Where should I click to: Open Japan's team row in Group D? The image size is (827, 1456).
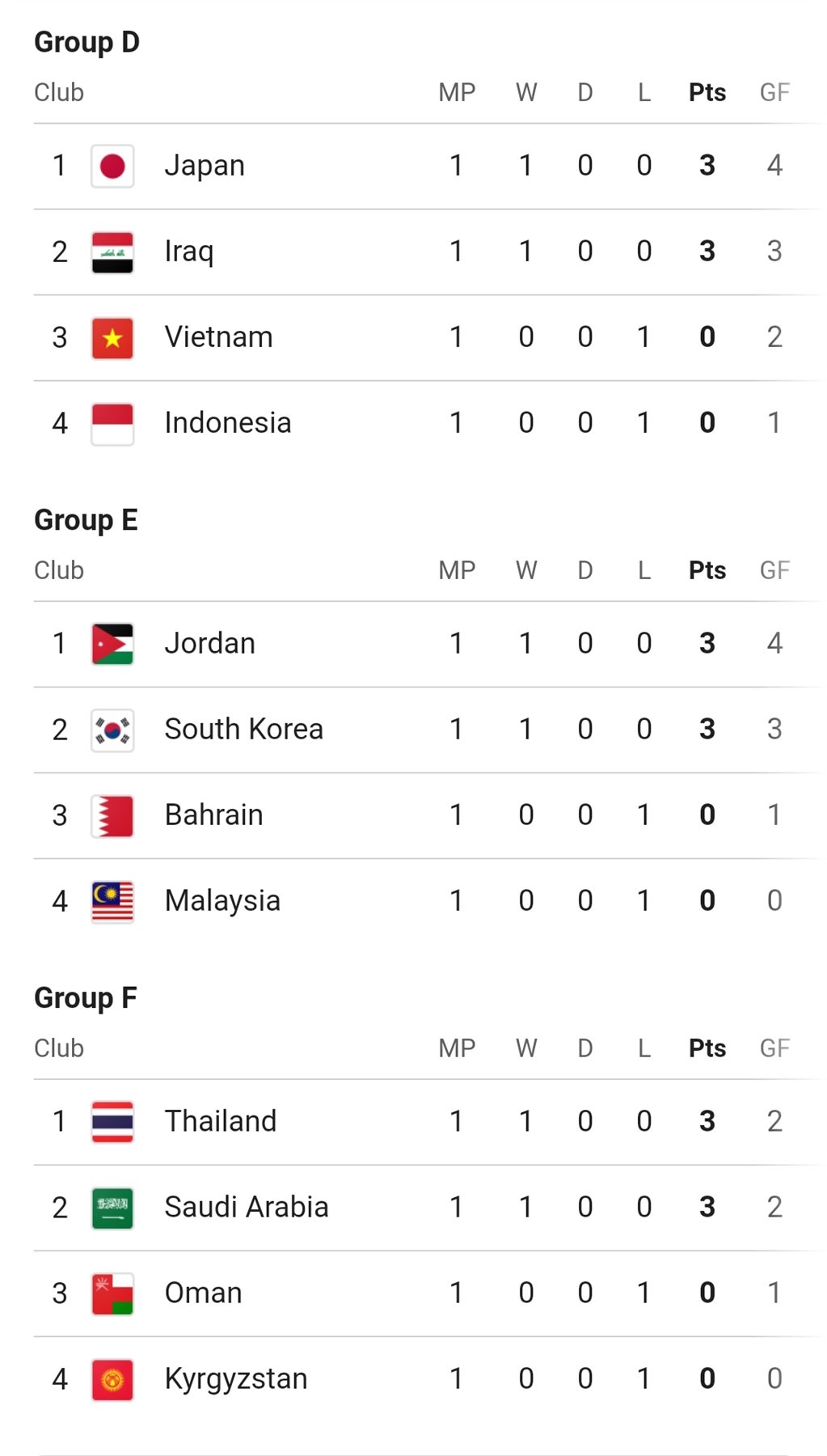[x=205, y=166]
